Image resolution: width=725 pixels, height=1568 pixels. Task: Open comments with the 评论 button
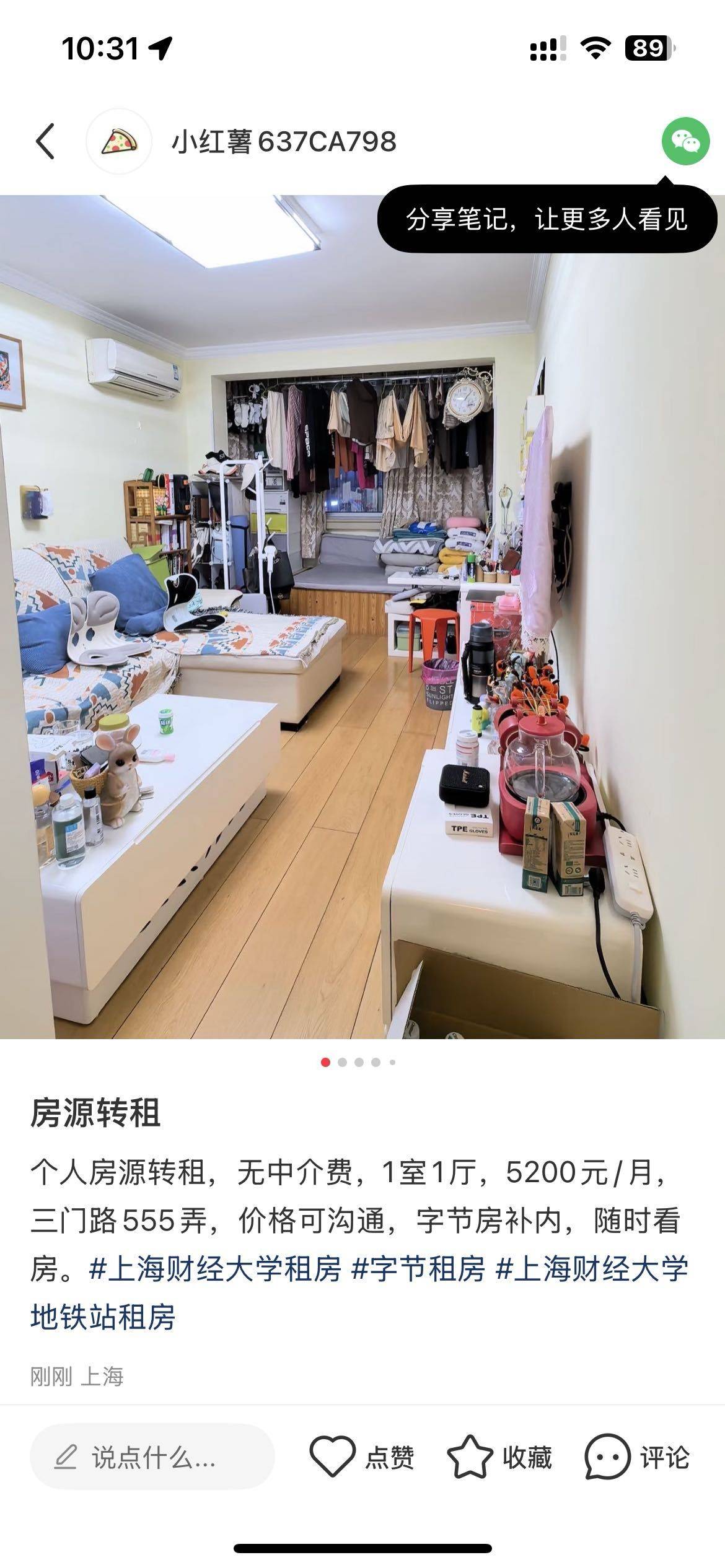point(637,1457)
